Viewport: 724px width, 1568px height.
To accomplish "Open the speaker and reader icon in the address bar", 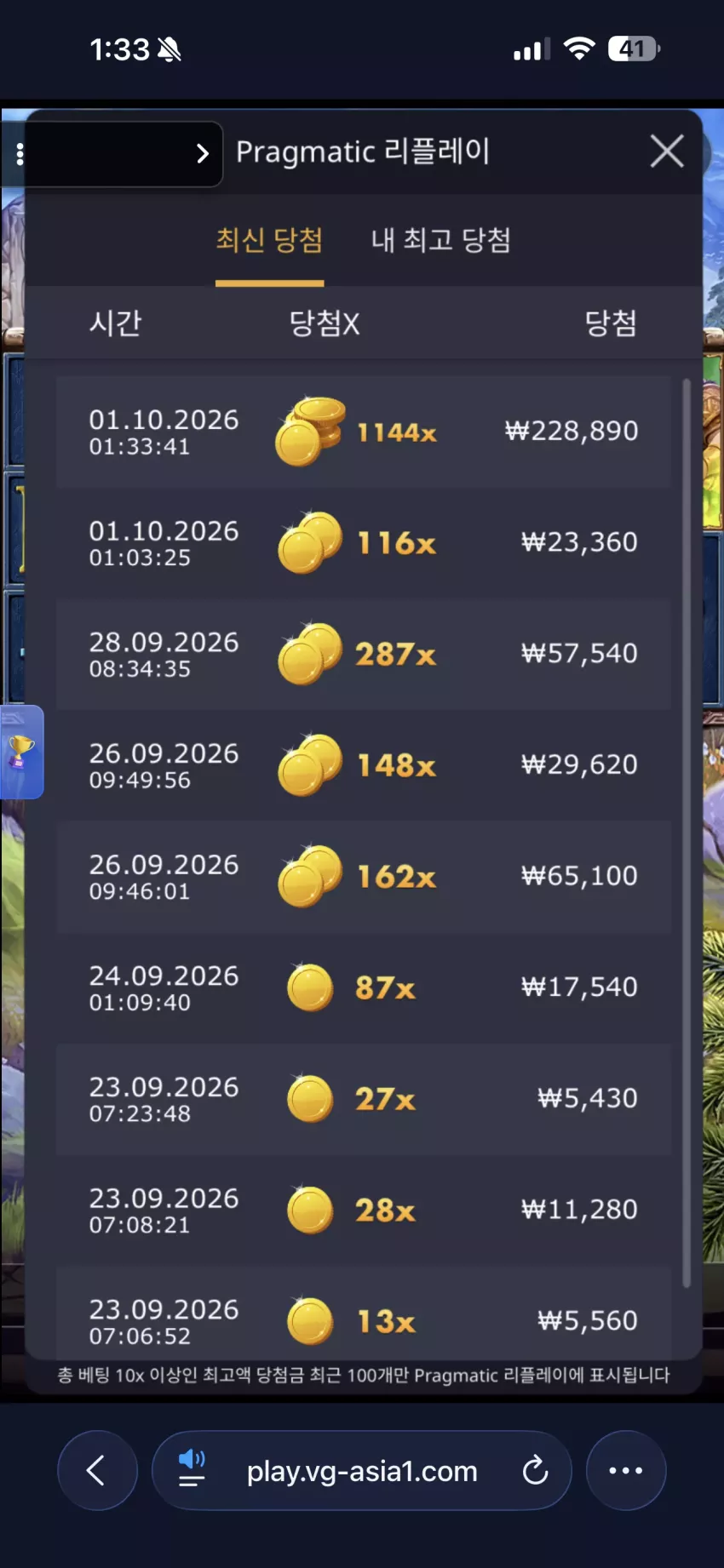I will click(192, 1468).
